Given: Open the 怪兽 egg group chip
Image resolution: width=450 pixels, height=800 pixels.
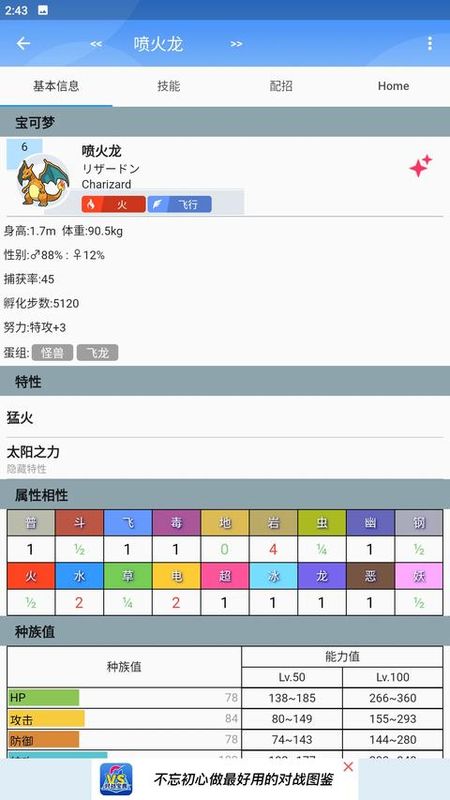Looking at the screenshot, I should [52, 353].
